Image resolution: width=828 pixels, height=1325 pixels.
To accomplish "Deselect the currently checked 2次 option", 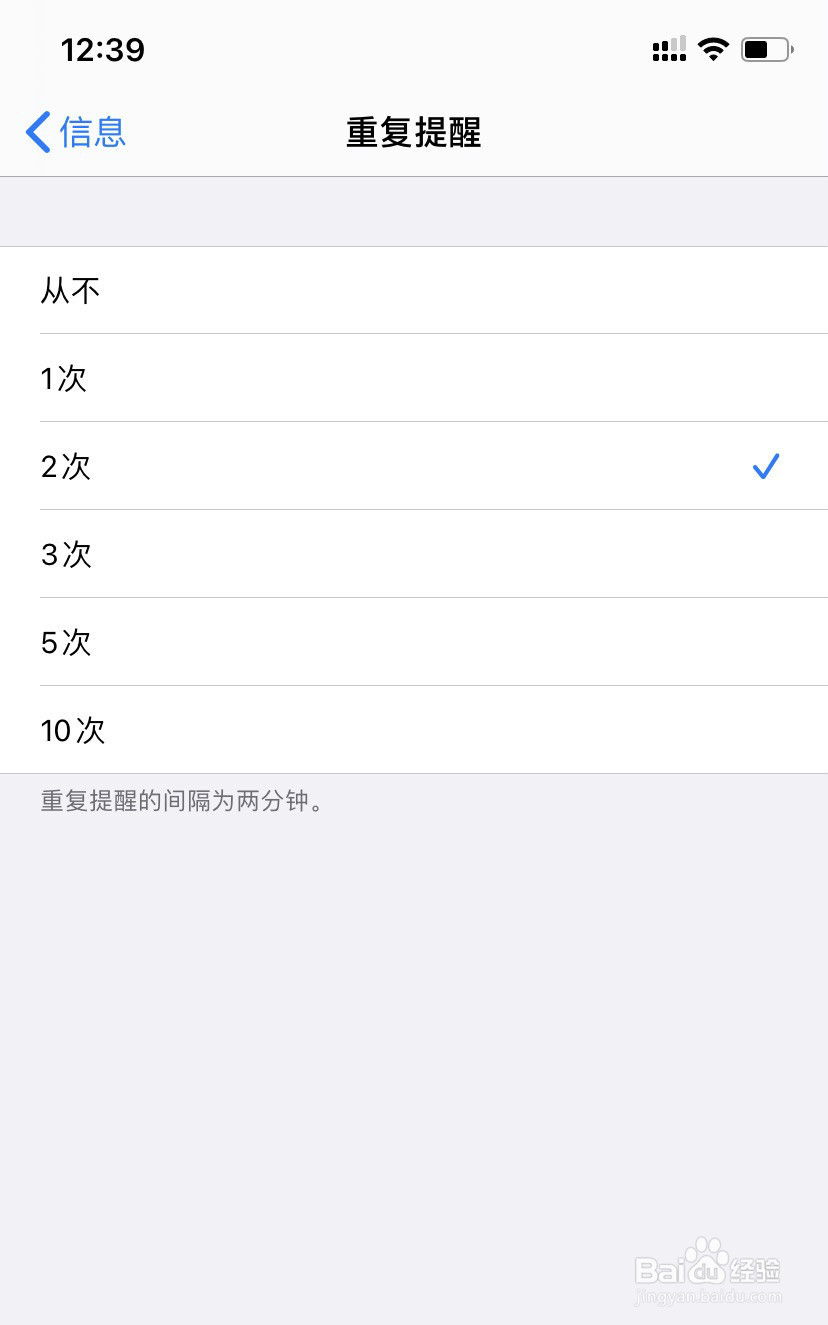I will pyautogui.click(x=414, y=466).
